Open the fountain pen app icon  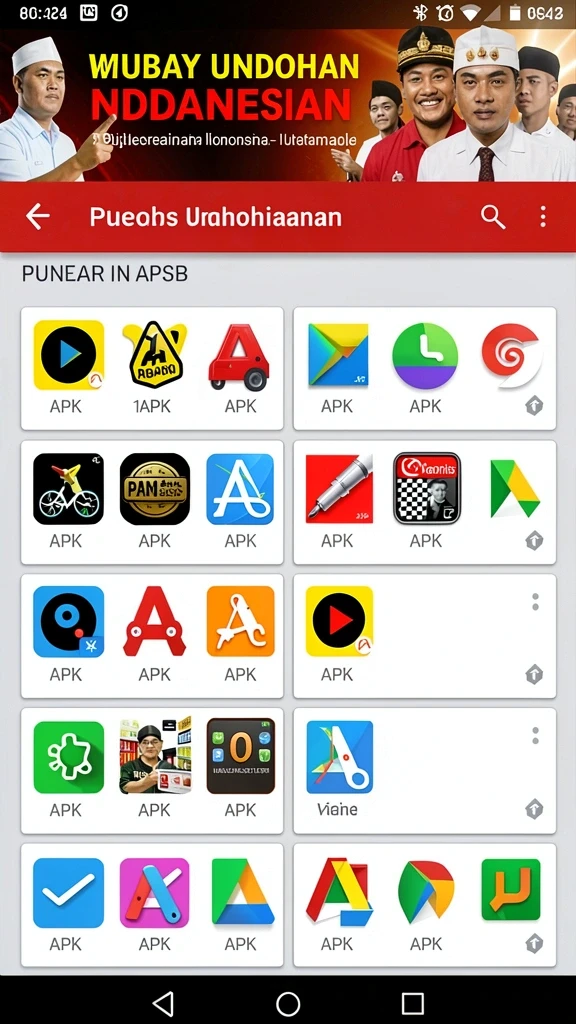tap(339, 489)
